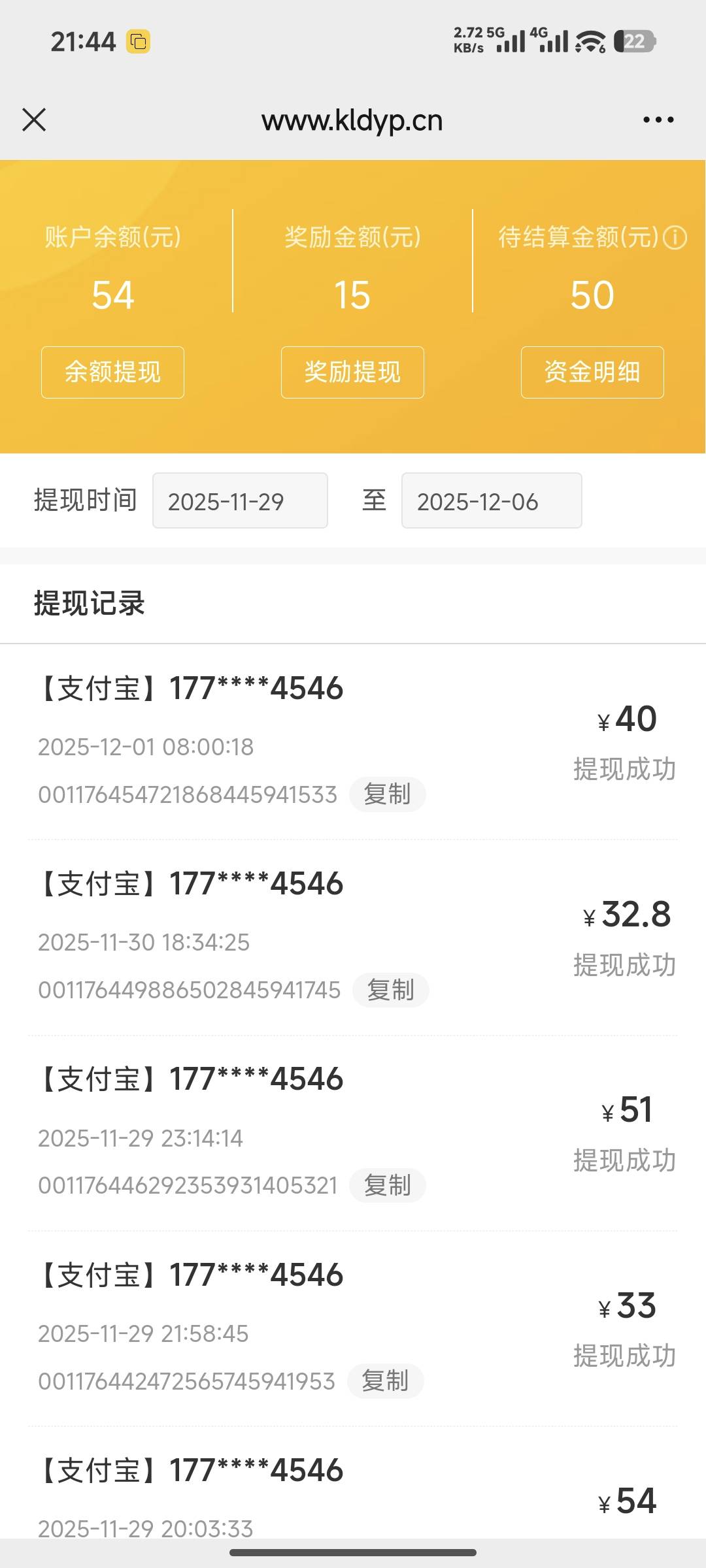Copy order number of the ¥32.8 withdrawal
This screenshot has height=1568, width=706.
(x=391, y=990)
